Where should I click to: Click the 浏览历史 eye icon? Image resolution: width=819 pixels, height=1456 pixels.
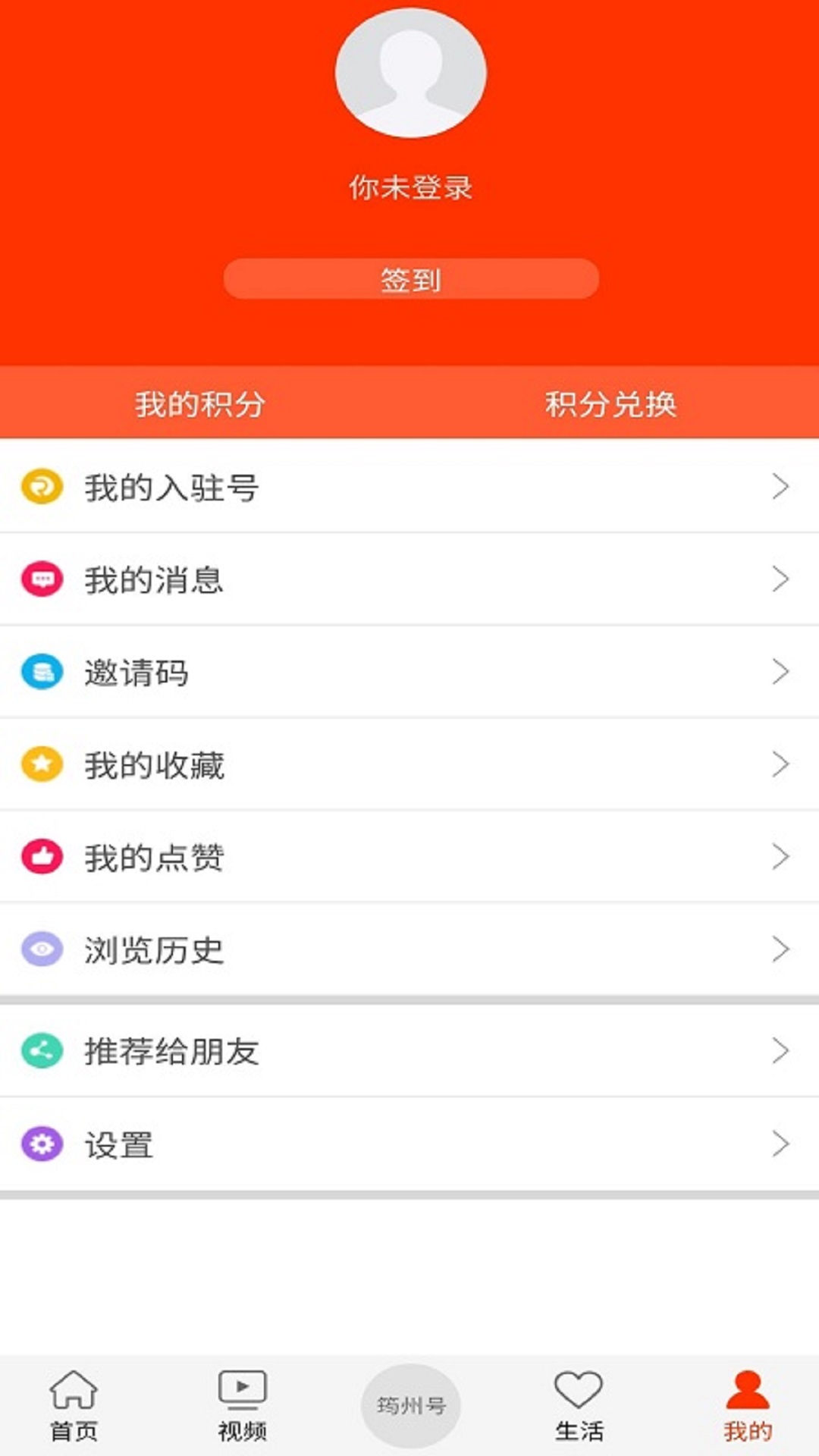(x=43, y=949)
